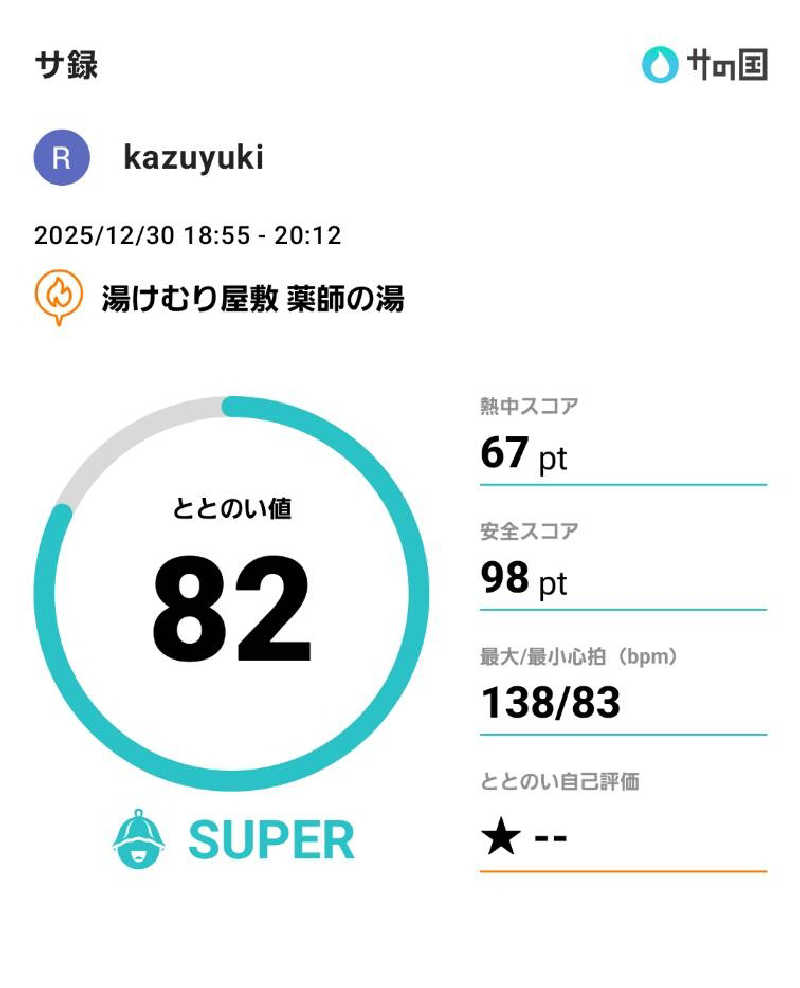The image size is (800, 988).
Task: Click the 138/83 heart rate reading
Action: [x=552, y=705]
